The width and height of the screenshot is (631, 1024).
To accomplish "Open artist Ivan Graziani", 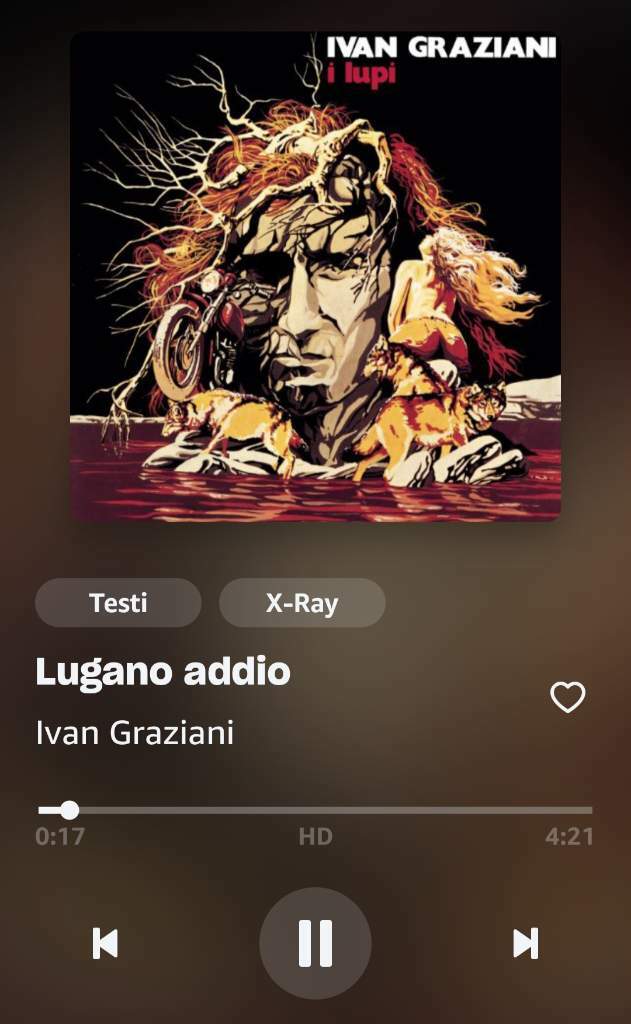I will pyautogui.click(x=135, y=732).
